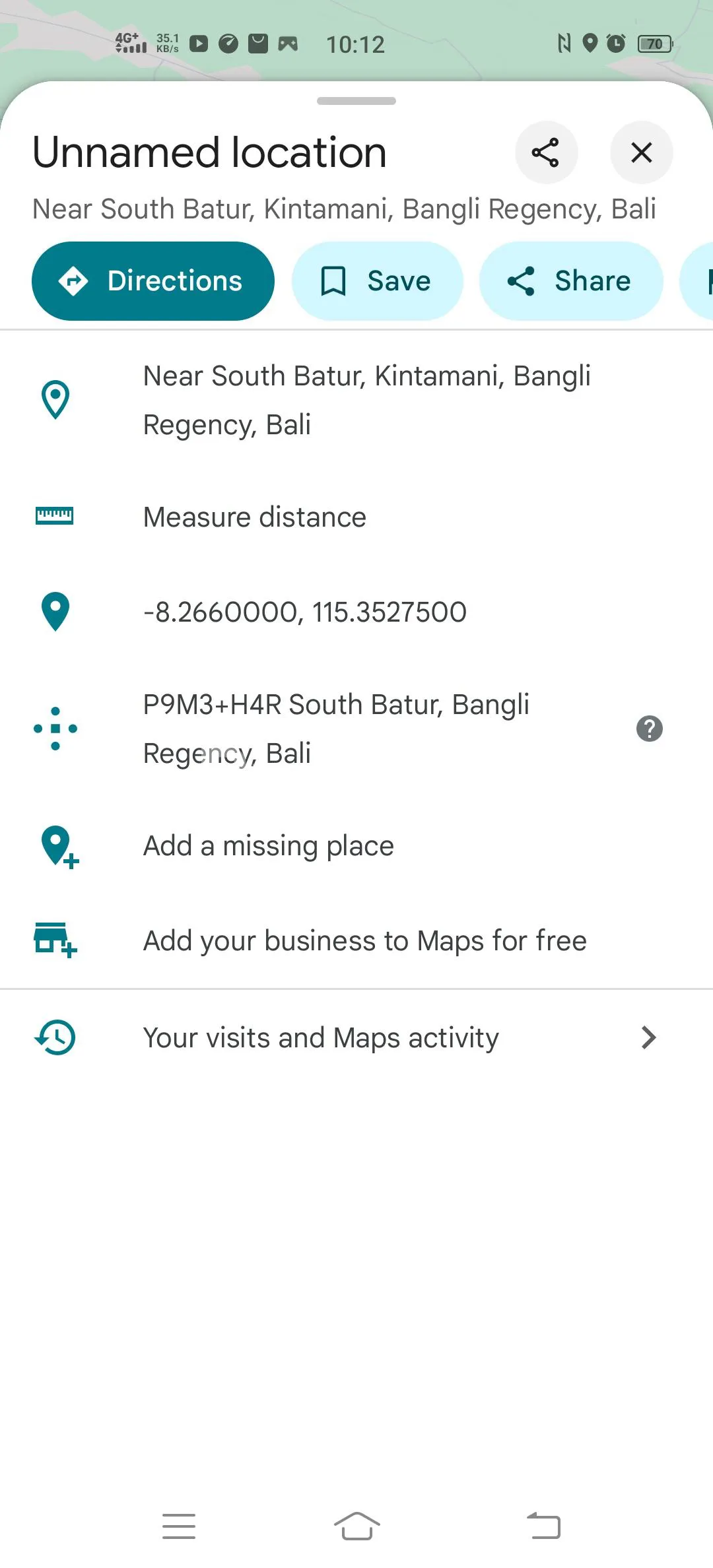Viewport: 713px width, 1568px height.
Task: Tap the Share chip button
Action: (x=570, y=281)
